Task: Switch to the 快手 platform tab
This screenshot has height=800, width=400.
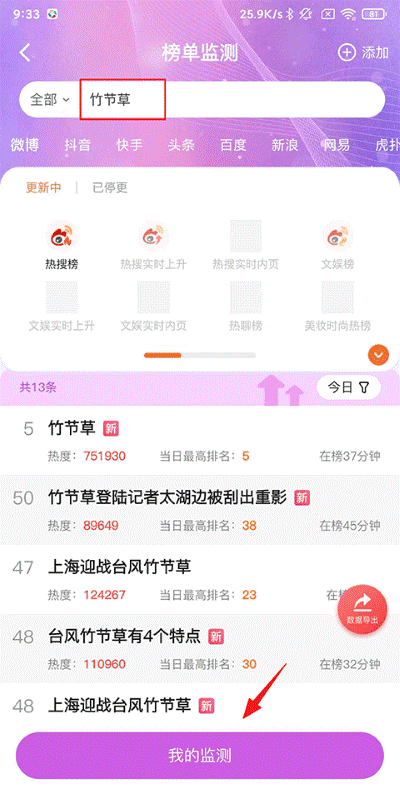Action: pos(129,145)
